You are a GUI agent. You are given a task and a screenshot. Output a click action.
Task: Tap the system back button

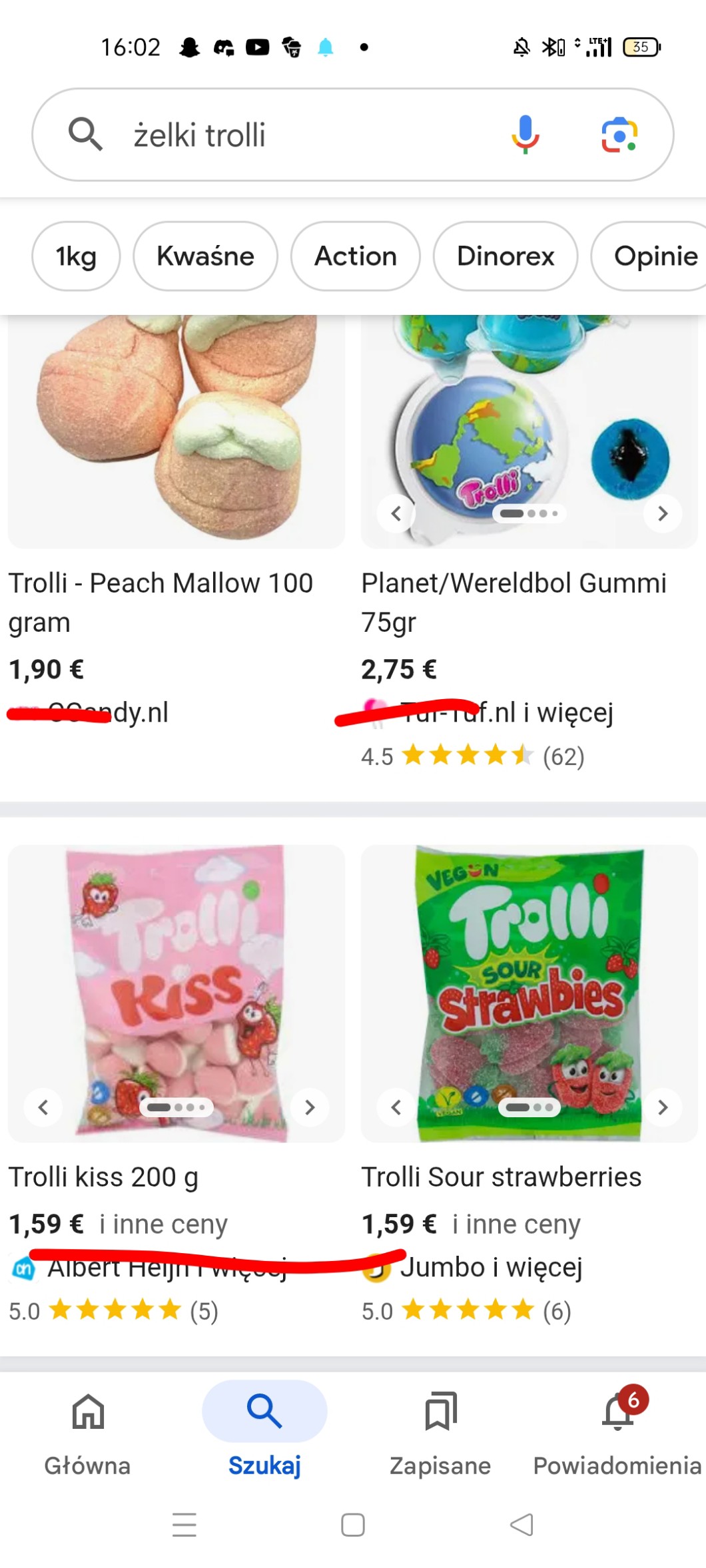[522, 1524]
